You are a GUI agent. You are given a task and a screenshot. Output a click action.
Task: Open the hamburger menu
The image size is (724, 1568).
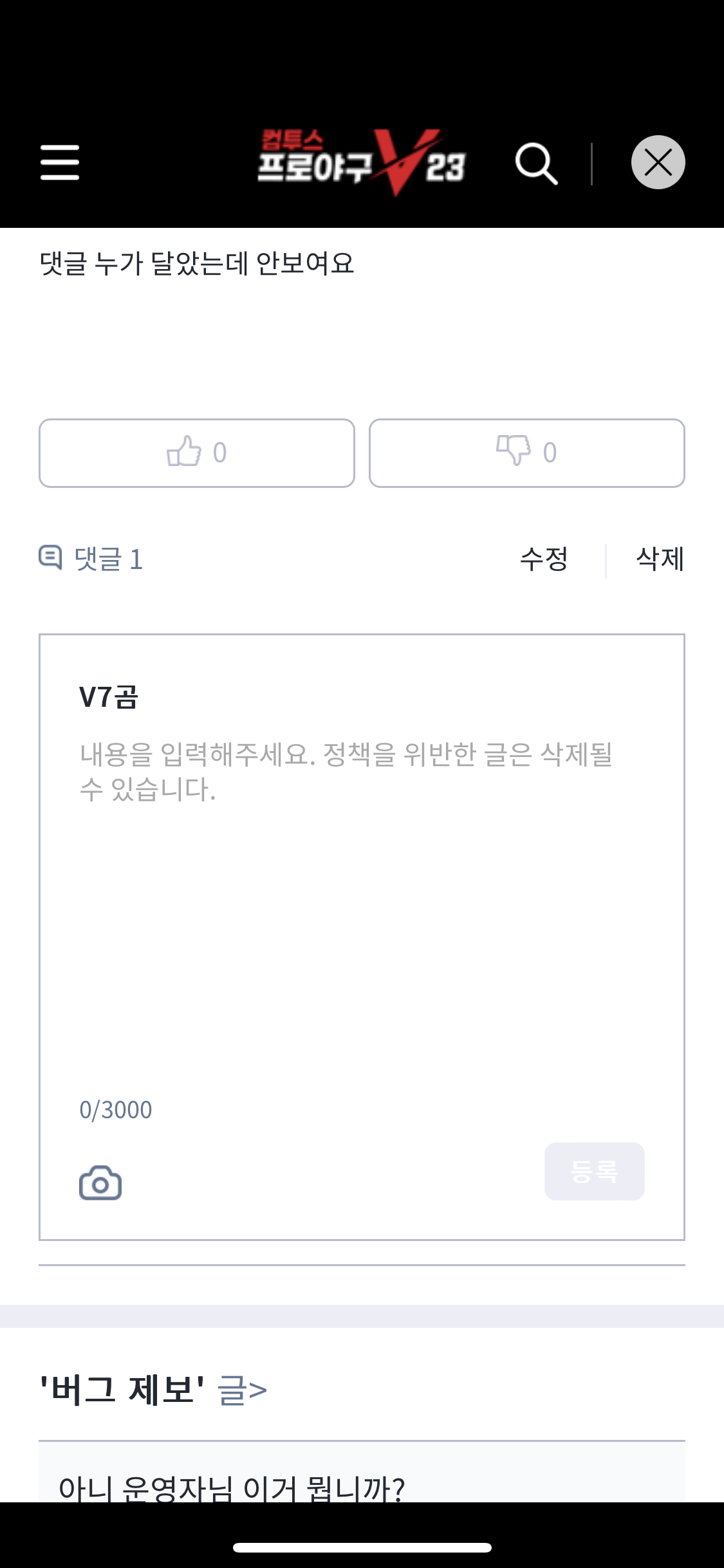pyautogui.click(x=60, y=162)
